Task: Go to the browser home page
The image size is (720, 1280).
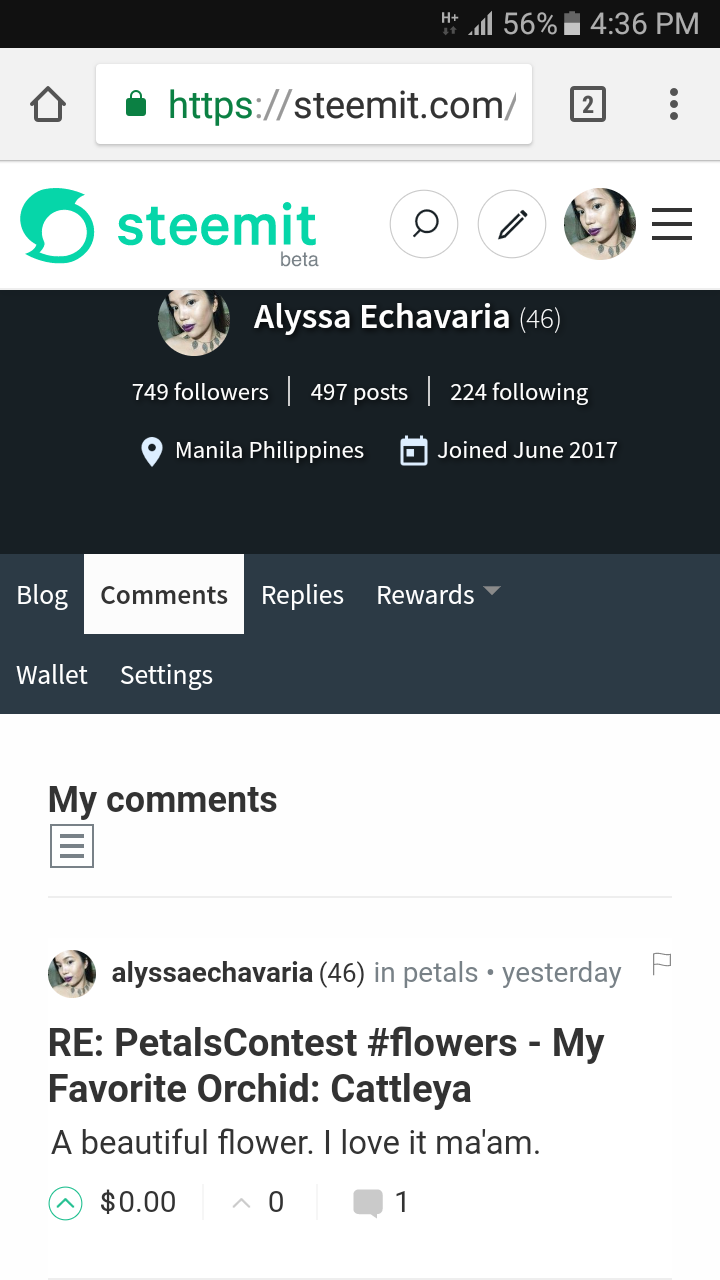Action: click(48, 104)
